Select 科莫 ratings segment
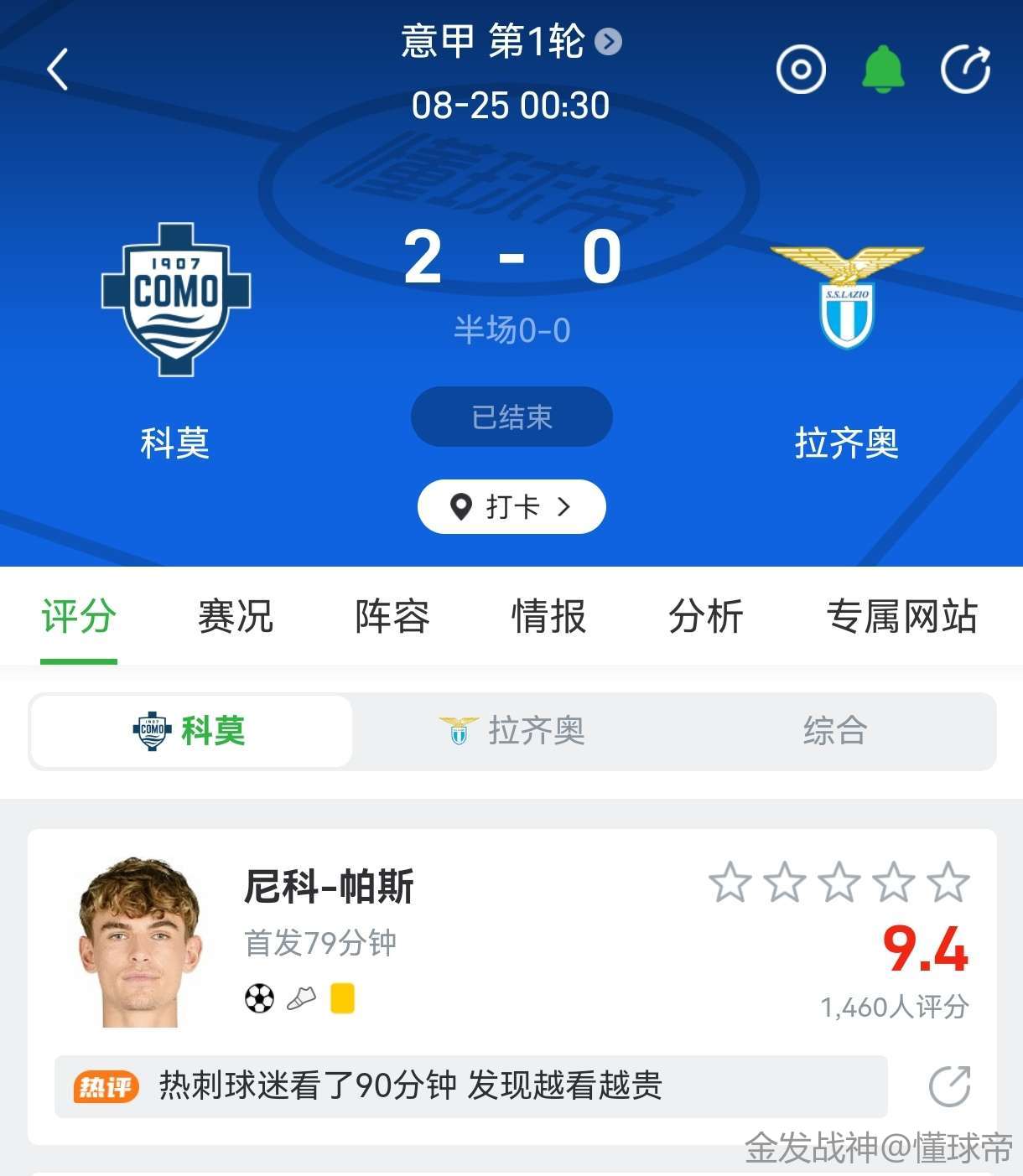Viewport: 1023px width, 1176px height. pos(190,731)
